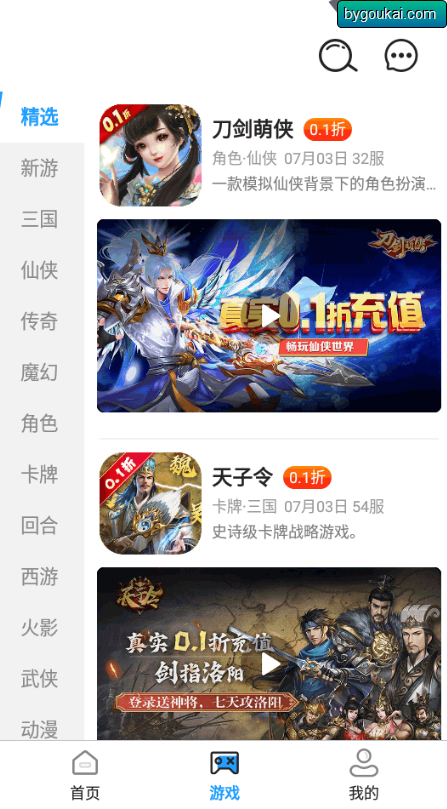Switch to the 仙侠 category

tap(40, 270)
